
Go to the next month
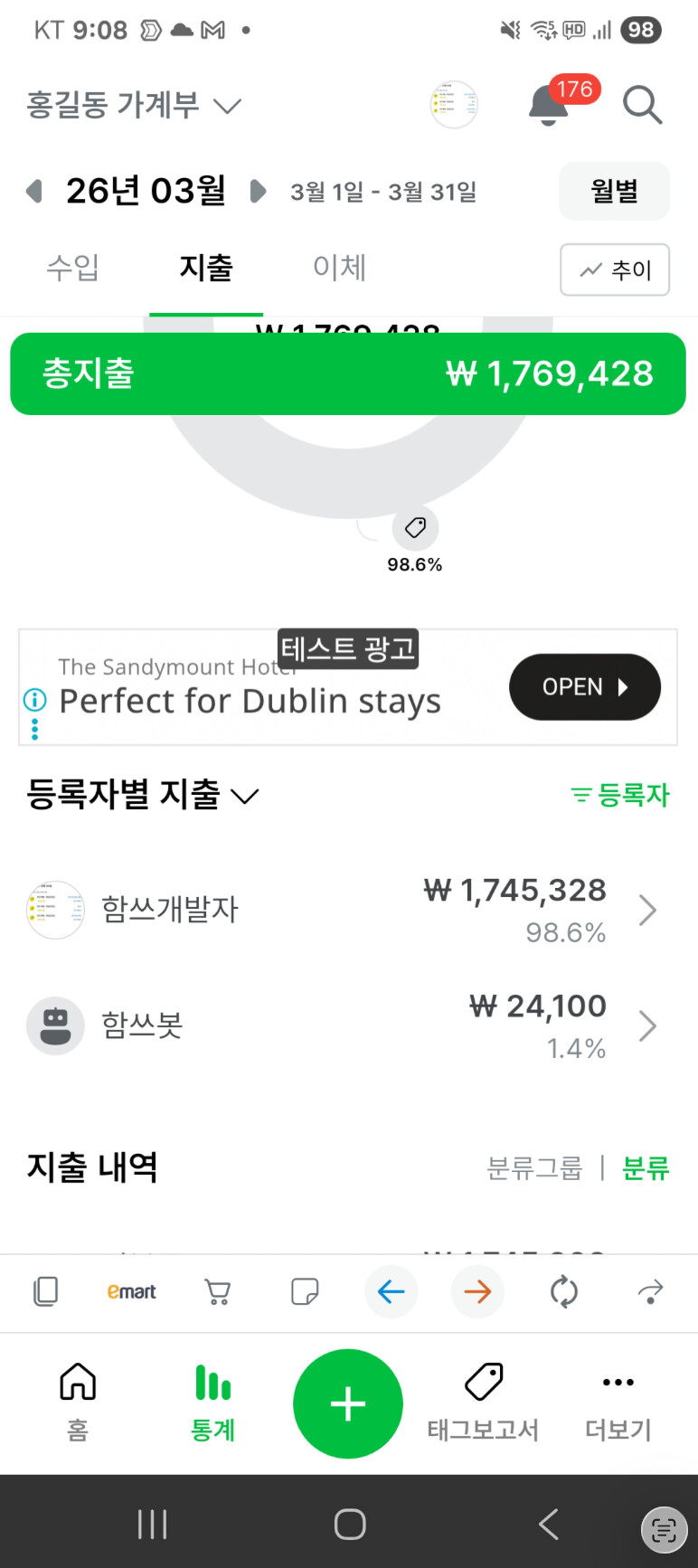(258, 192)
